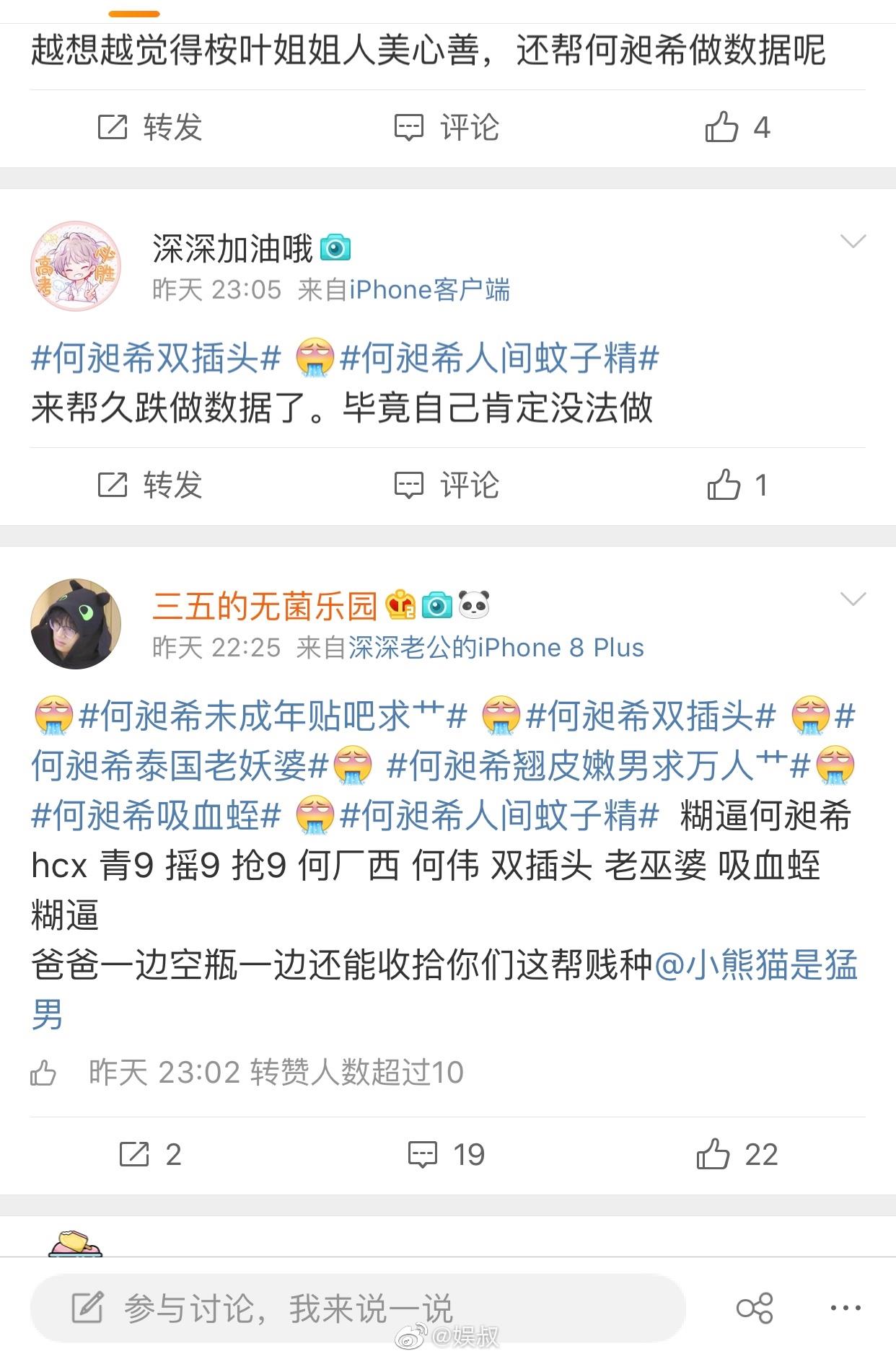
Task: Like the top post with 4 likes
Action: (x=737, y=128)
